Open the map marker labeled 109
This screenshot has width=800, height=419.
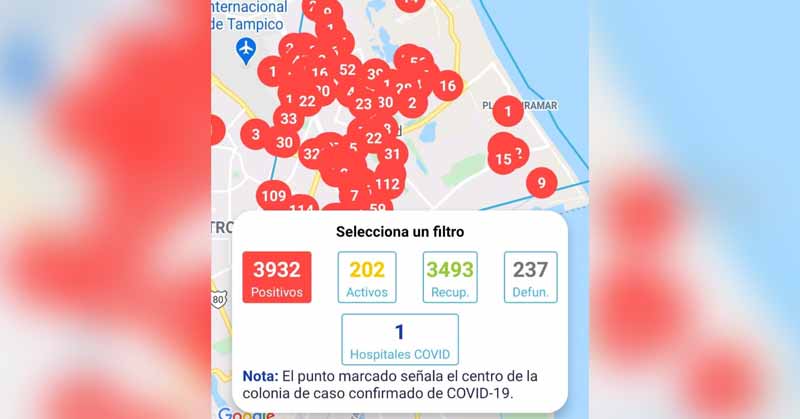pyautogui.click(x=272, y=196)
